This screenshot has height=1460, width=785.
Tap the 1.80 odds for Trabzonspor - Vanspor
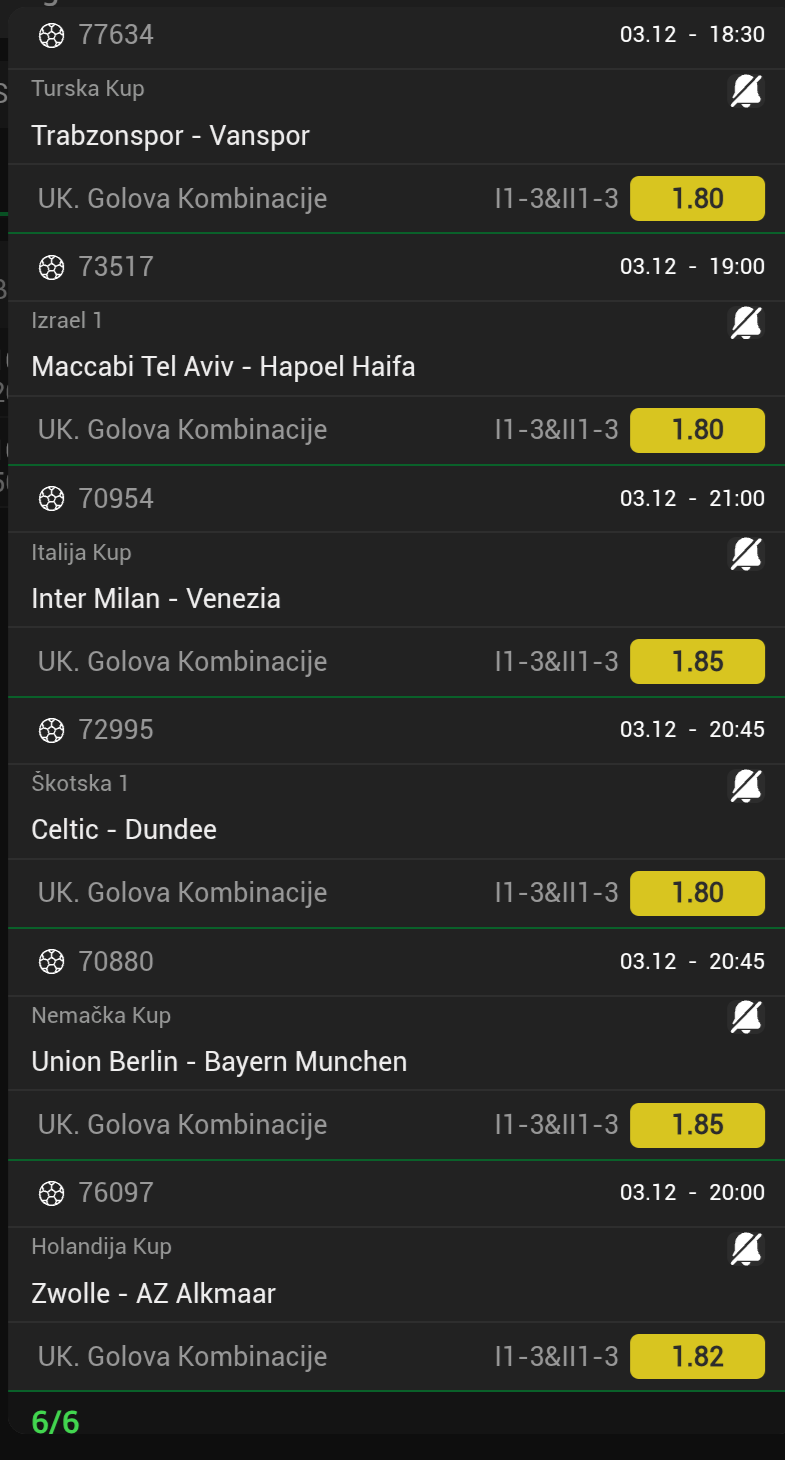tap(697, 198)
